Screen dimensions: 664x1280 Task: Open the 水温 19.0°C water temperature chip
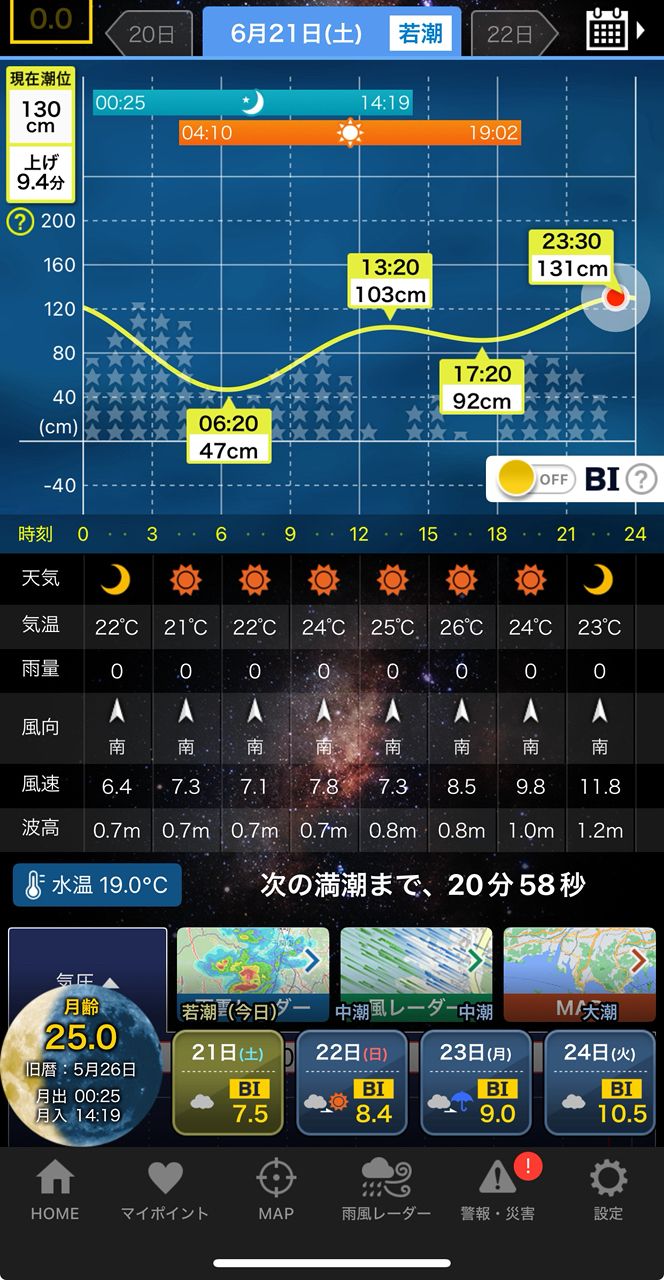(x=97, y=885)
